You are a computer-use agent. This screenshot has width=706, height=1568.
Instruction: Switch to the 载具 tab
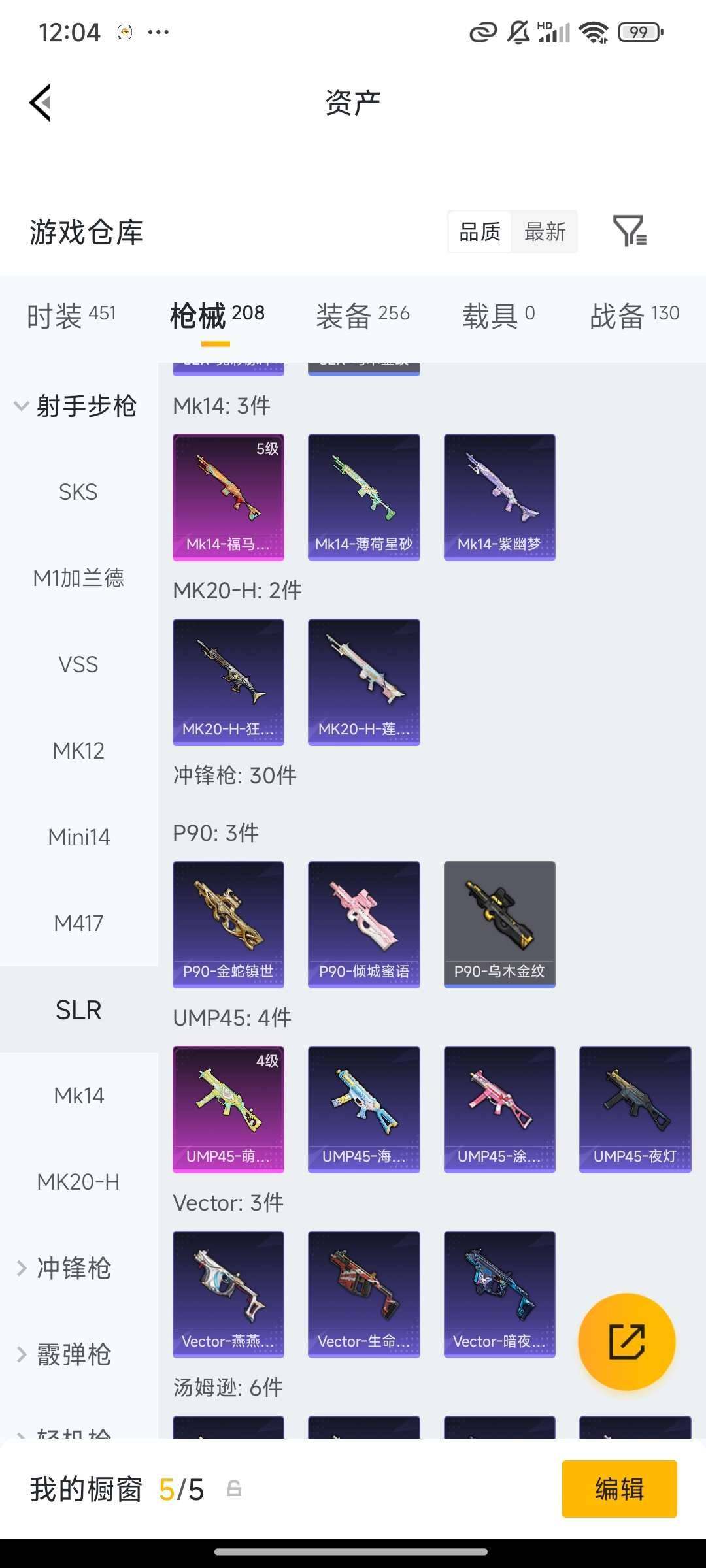[x=499, y=316]
